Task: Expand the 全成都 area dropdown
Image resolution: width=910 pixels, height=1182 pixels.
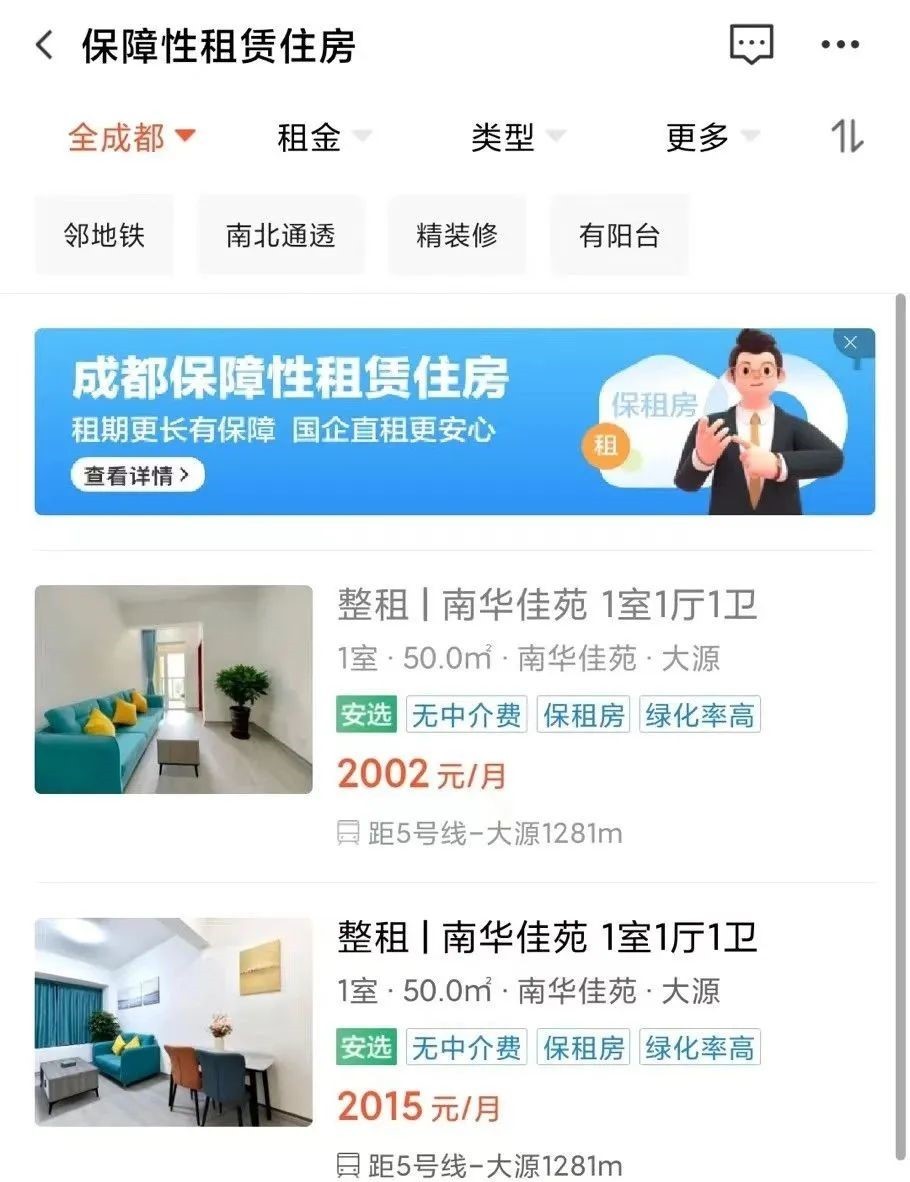Action: [x=131, y=137]
